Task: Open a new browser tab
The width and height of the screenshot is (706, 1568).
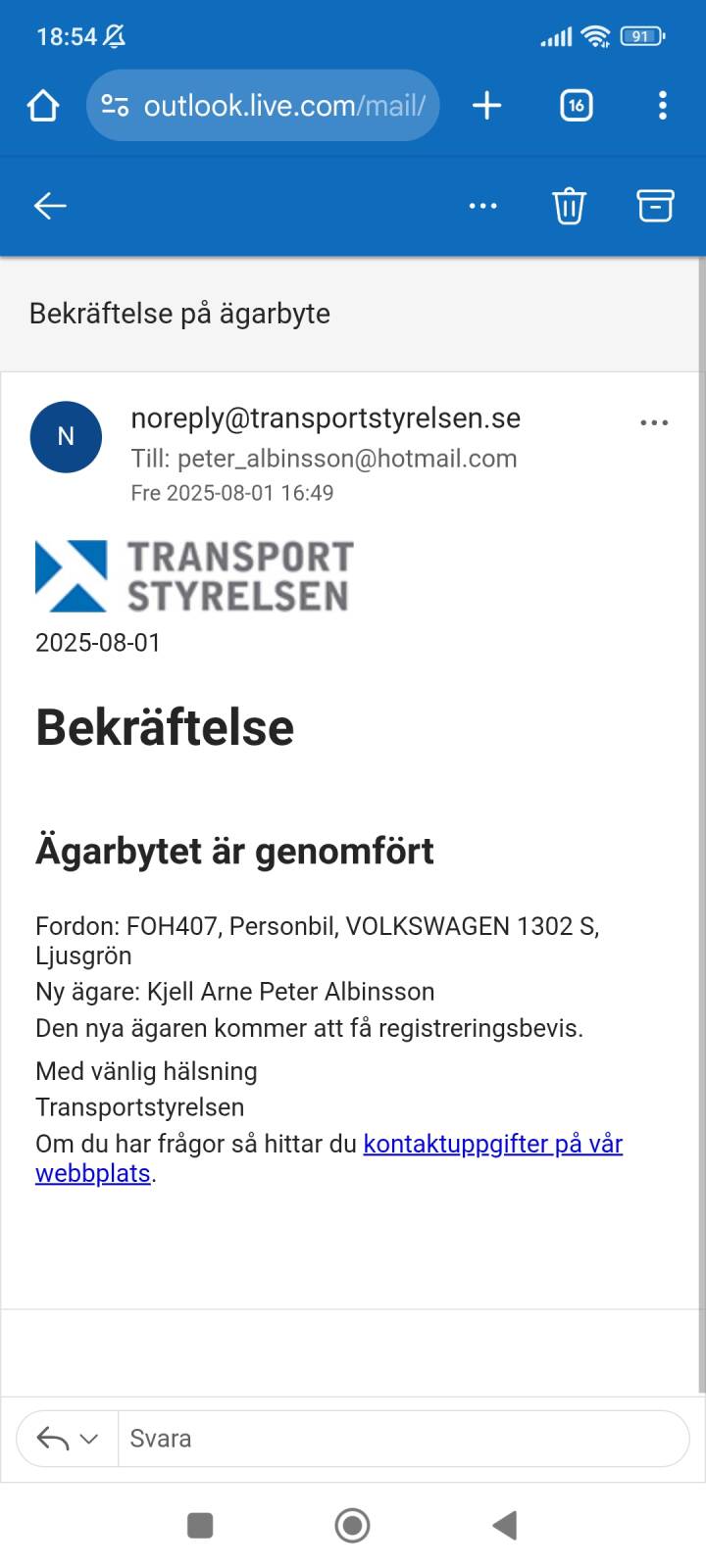Action: (486, 105)
